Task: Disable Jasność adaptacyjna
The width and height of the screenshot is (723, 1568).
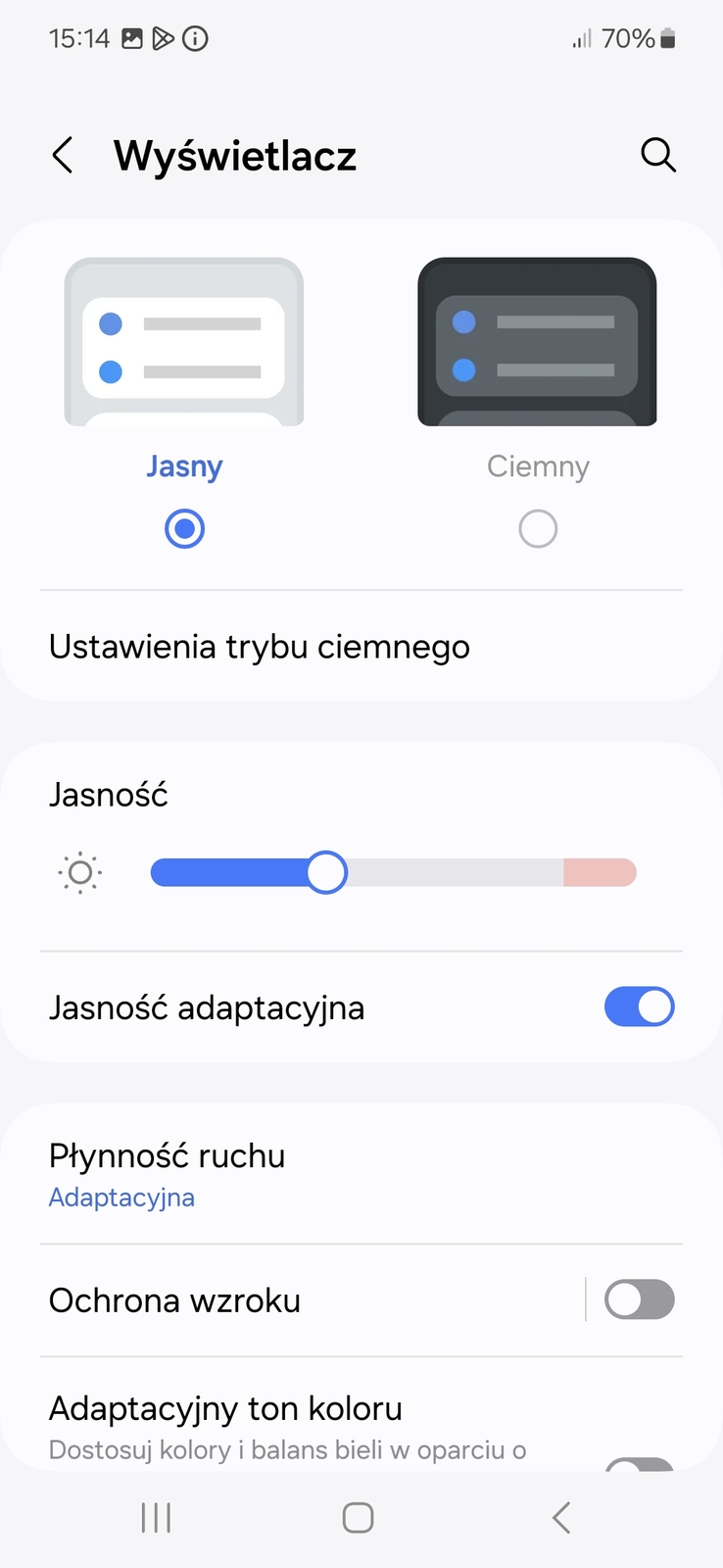Action: click(639, 1006)
